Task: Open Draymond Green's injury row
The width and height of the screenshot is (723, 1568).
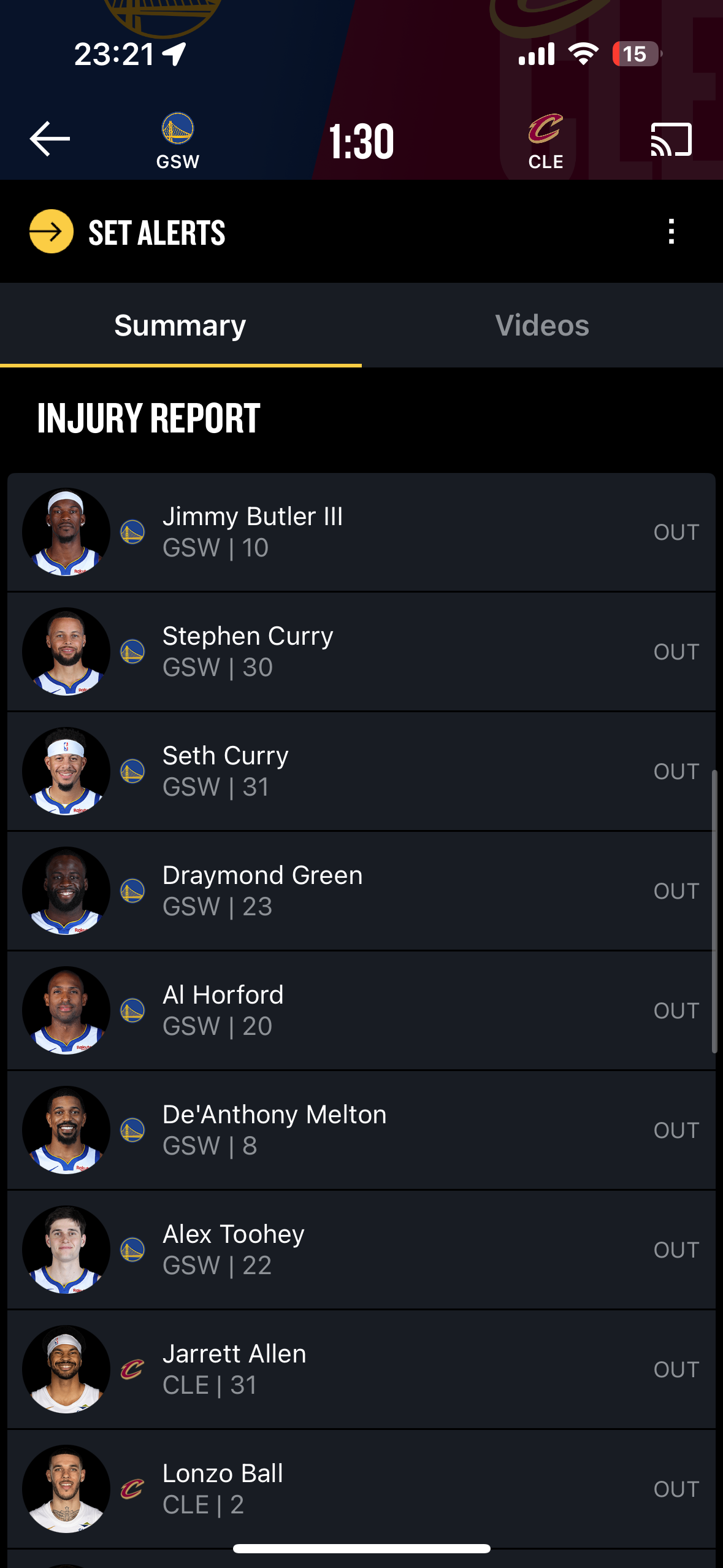Action: [x=361, y=891]
